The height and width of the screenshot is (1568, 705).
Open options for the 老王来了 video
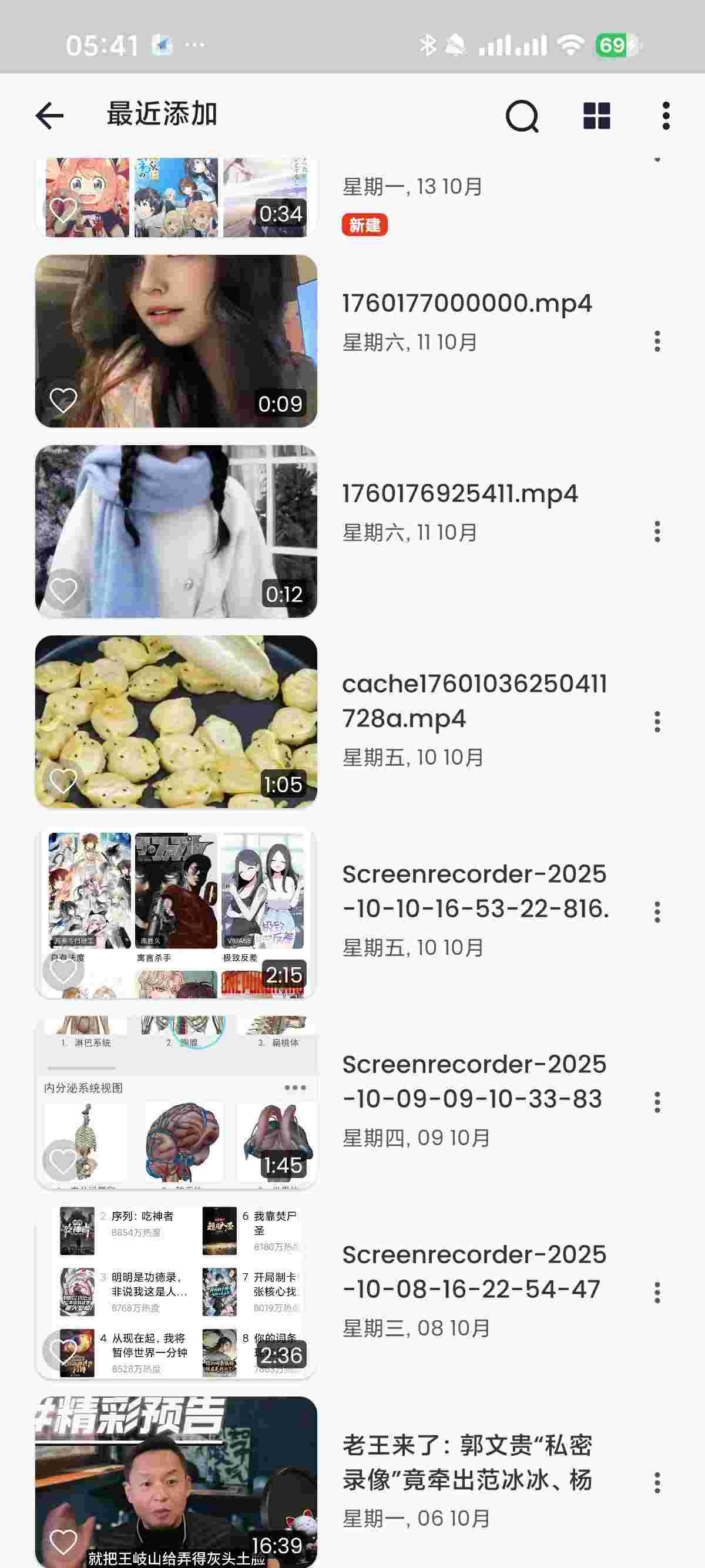pyautogui.click(x=657, y=1483)
